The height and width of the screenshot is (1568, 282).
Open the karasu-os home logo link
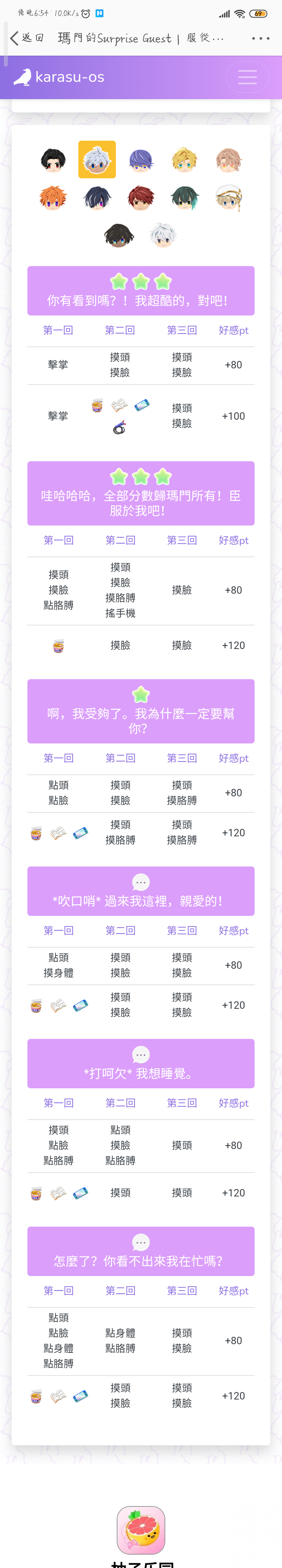point(59,77)
